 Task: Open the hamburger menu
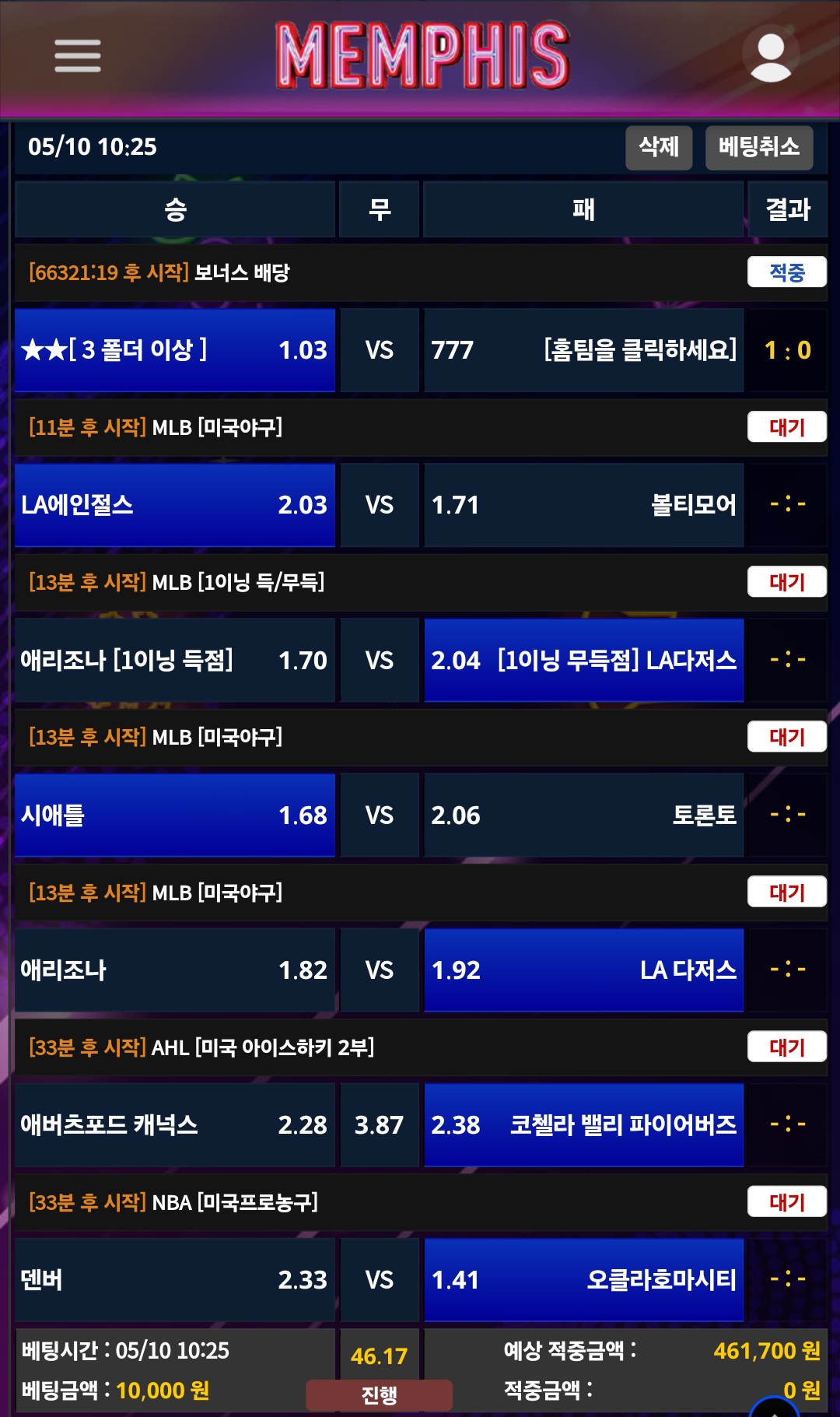click(77, 56)
